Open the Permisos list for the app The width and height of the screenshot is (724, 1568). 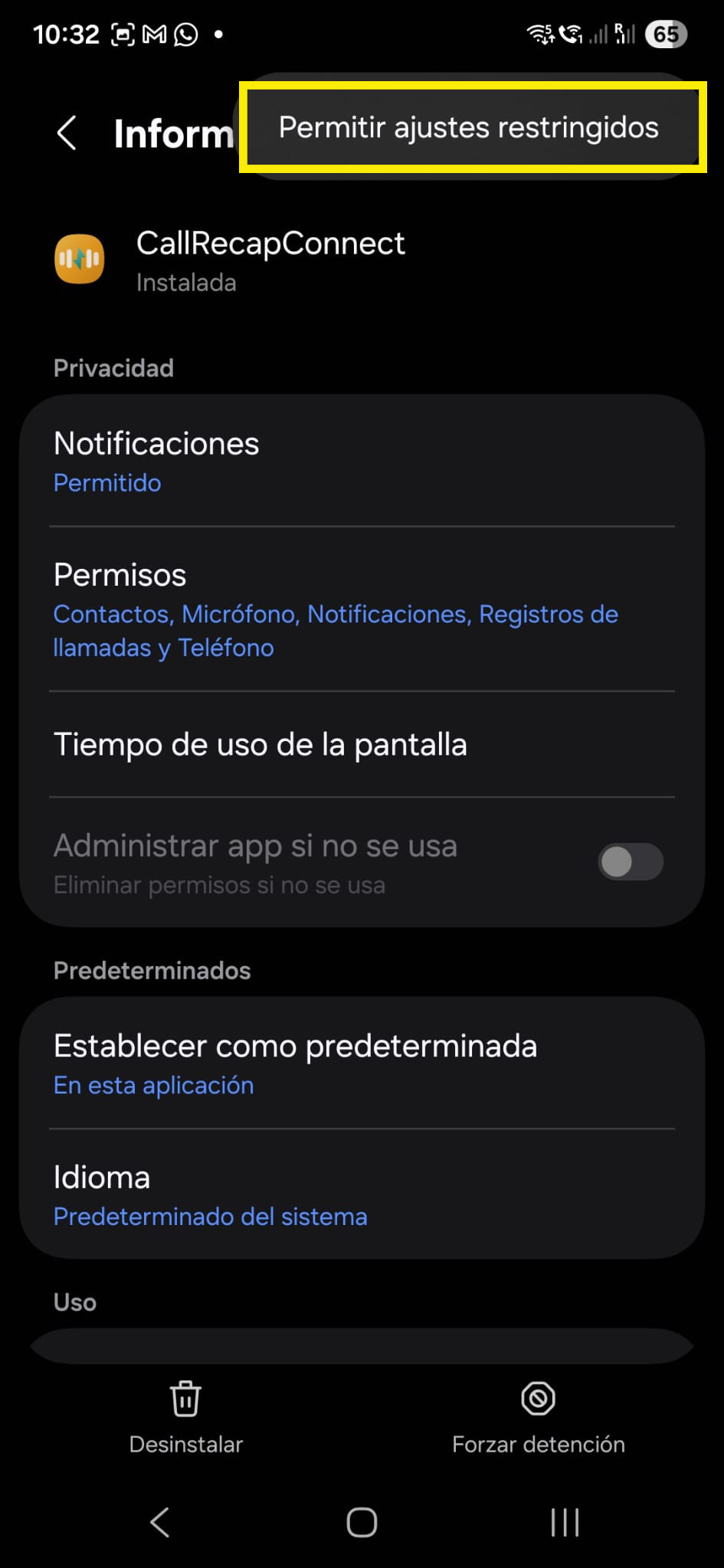[x=360, y=609]
